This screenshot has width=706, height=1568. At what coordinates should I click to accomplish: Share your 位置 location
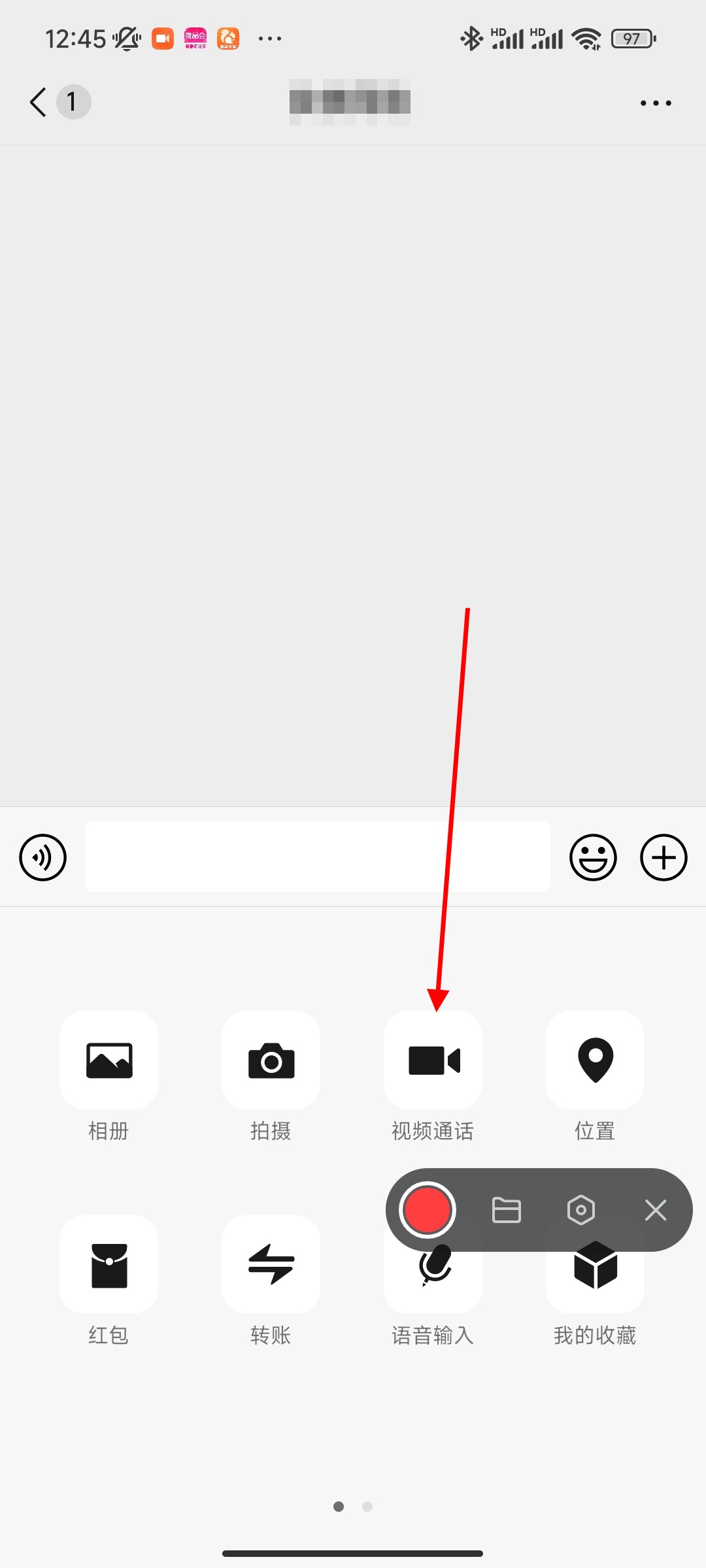(595, 1060)
